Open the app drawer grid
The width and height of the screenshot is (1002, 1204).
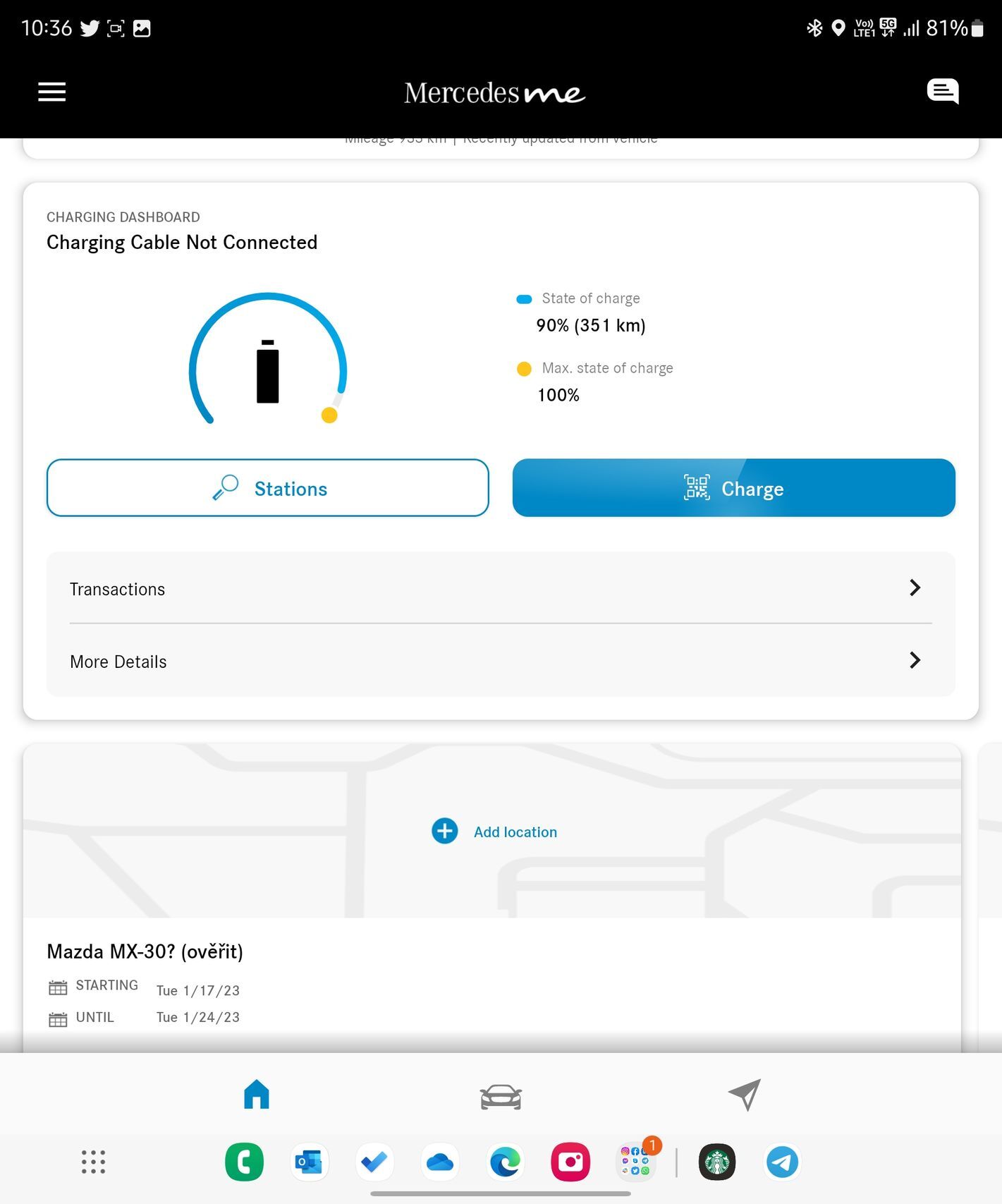point(93,1162)
